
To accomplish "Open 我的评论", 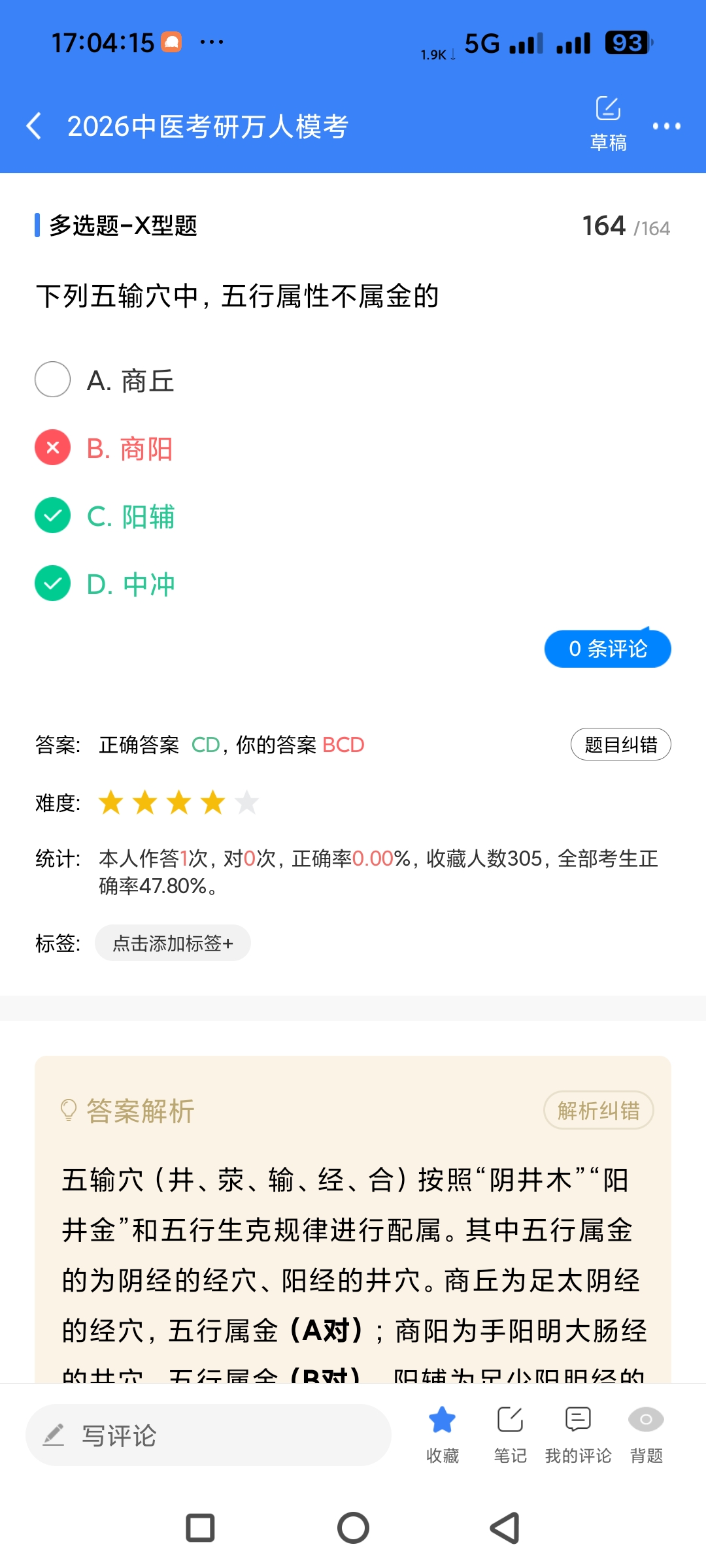I will click(578, 1433).
